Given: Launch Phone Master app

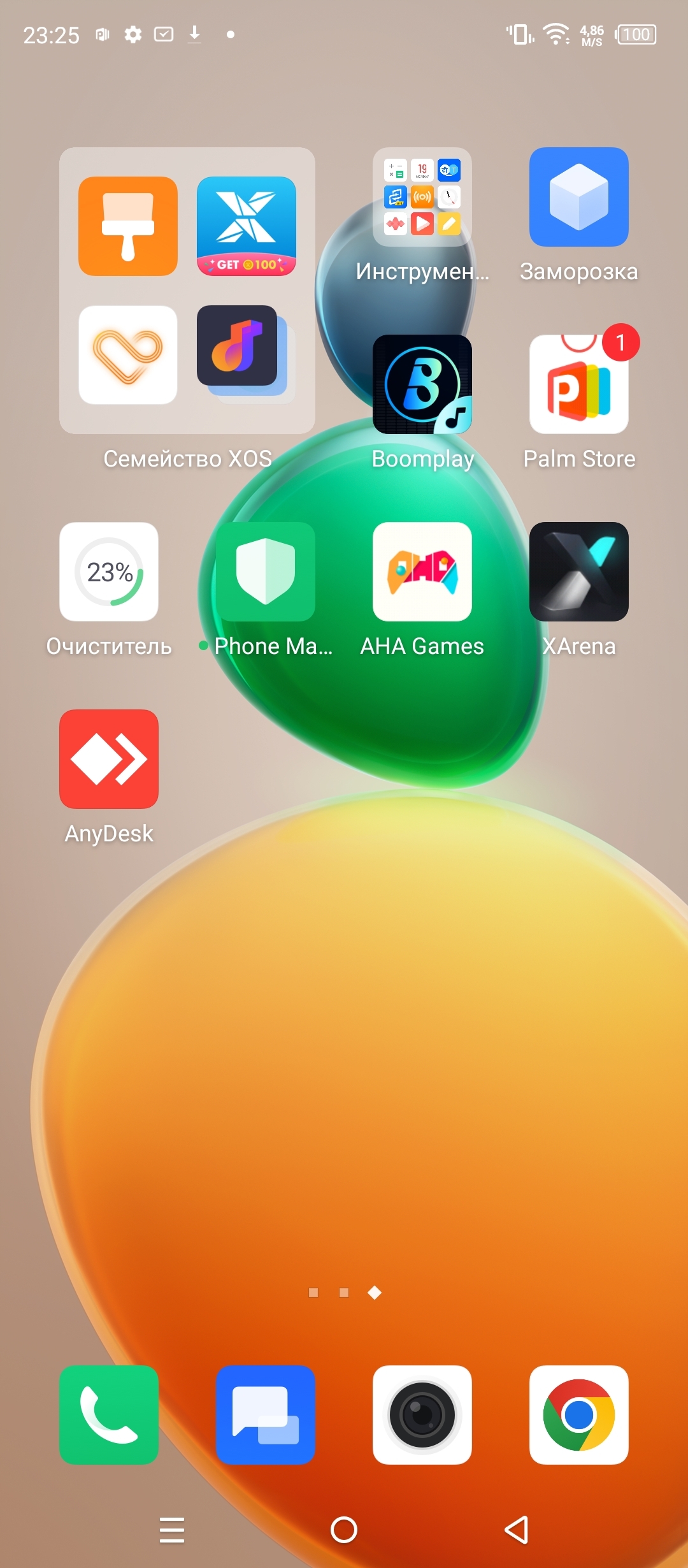Looking at the screenshot, I should point(266,572).
